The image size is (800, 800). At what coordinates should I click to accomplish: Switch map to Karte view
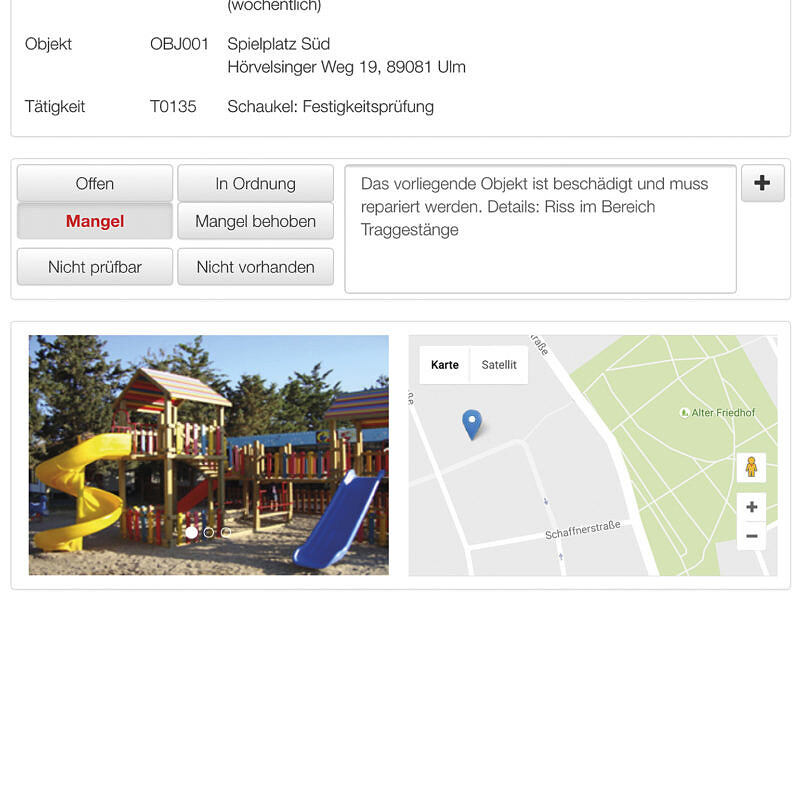[445, 365]
